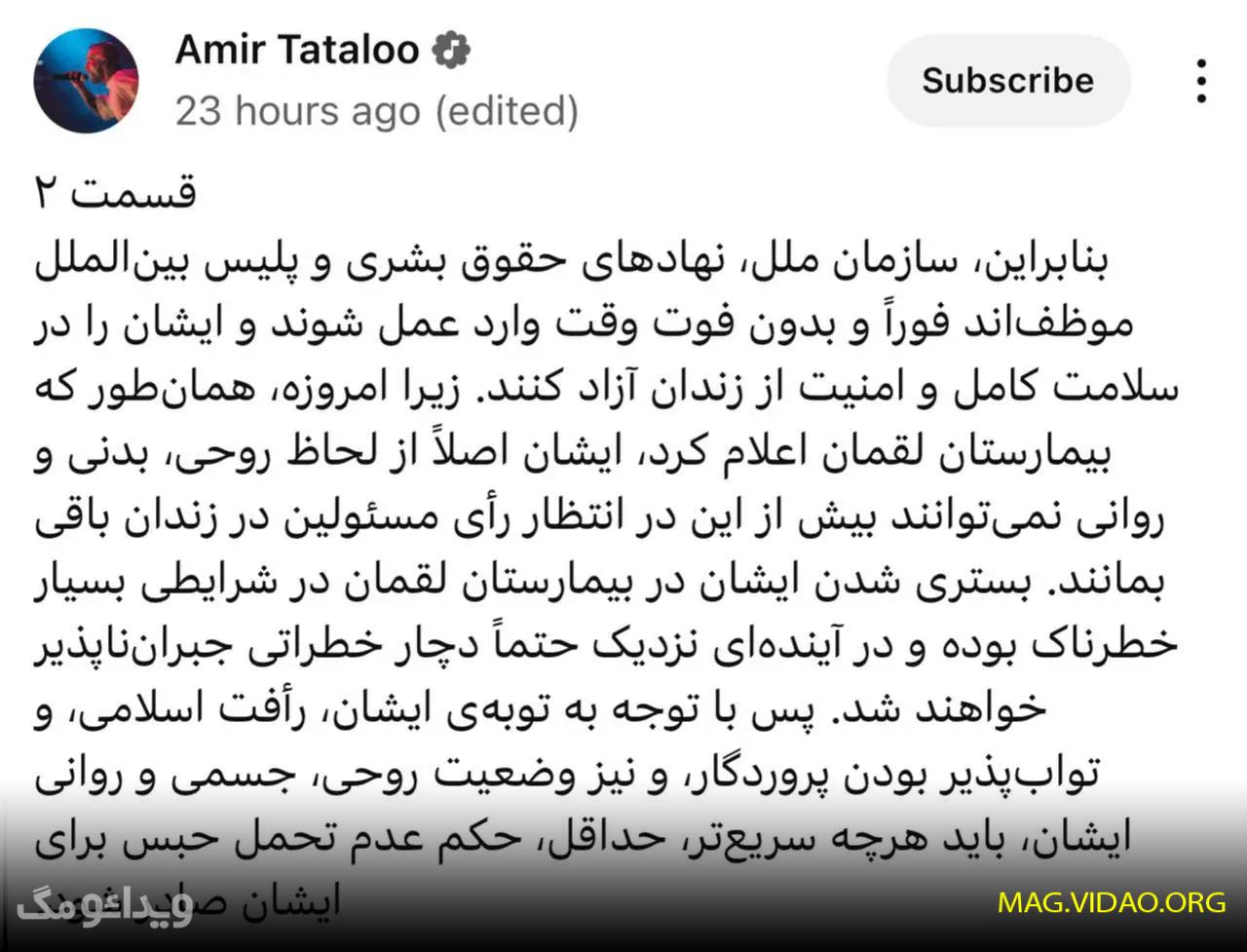
Task: Subscribe to Amir Tataloo's channel
Action: [1008, 81]
